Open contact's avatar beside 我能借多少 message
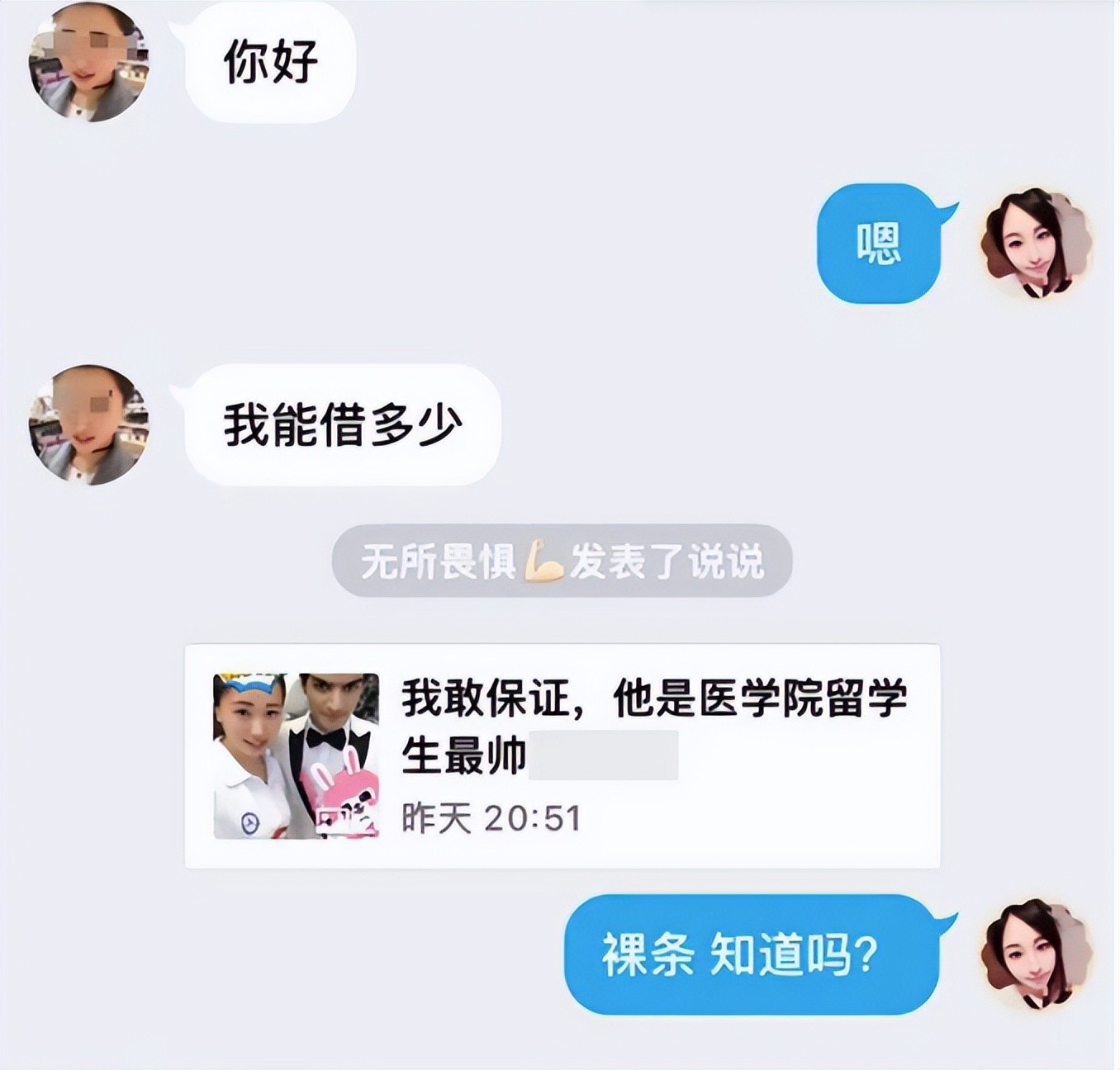 (x=88, y=424)
